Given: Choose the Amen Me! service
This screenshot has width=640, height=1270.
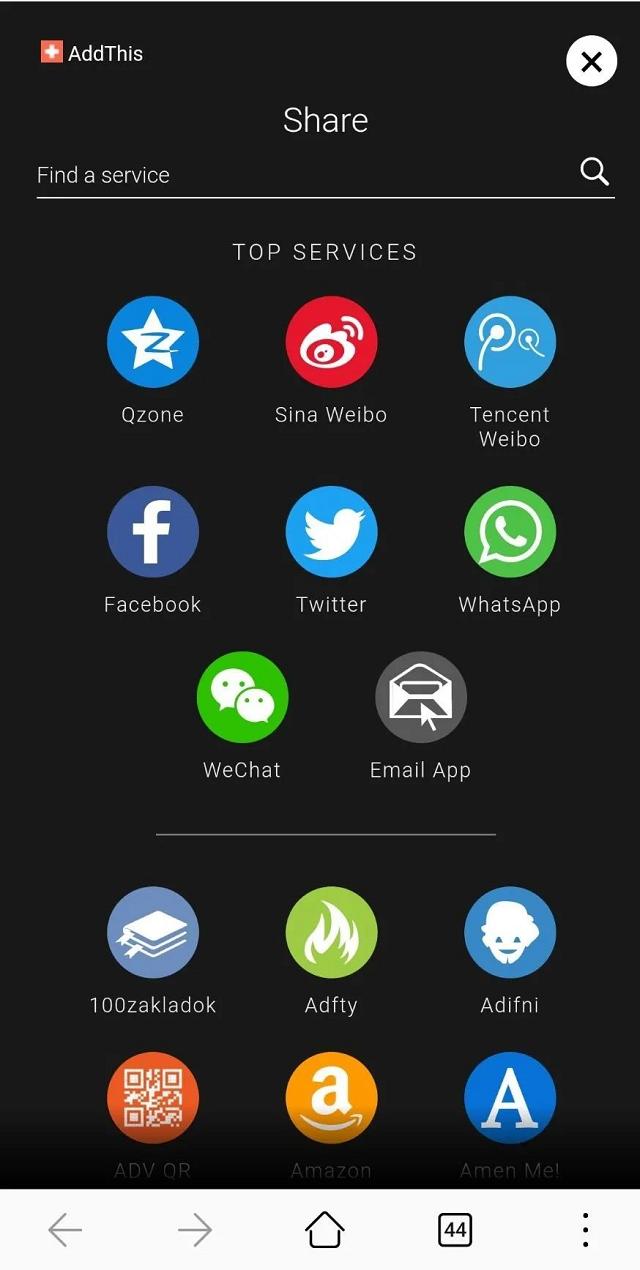Looking at the screenshot, I should [510, 1098].
